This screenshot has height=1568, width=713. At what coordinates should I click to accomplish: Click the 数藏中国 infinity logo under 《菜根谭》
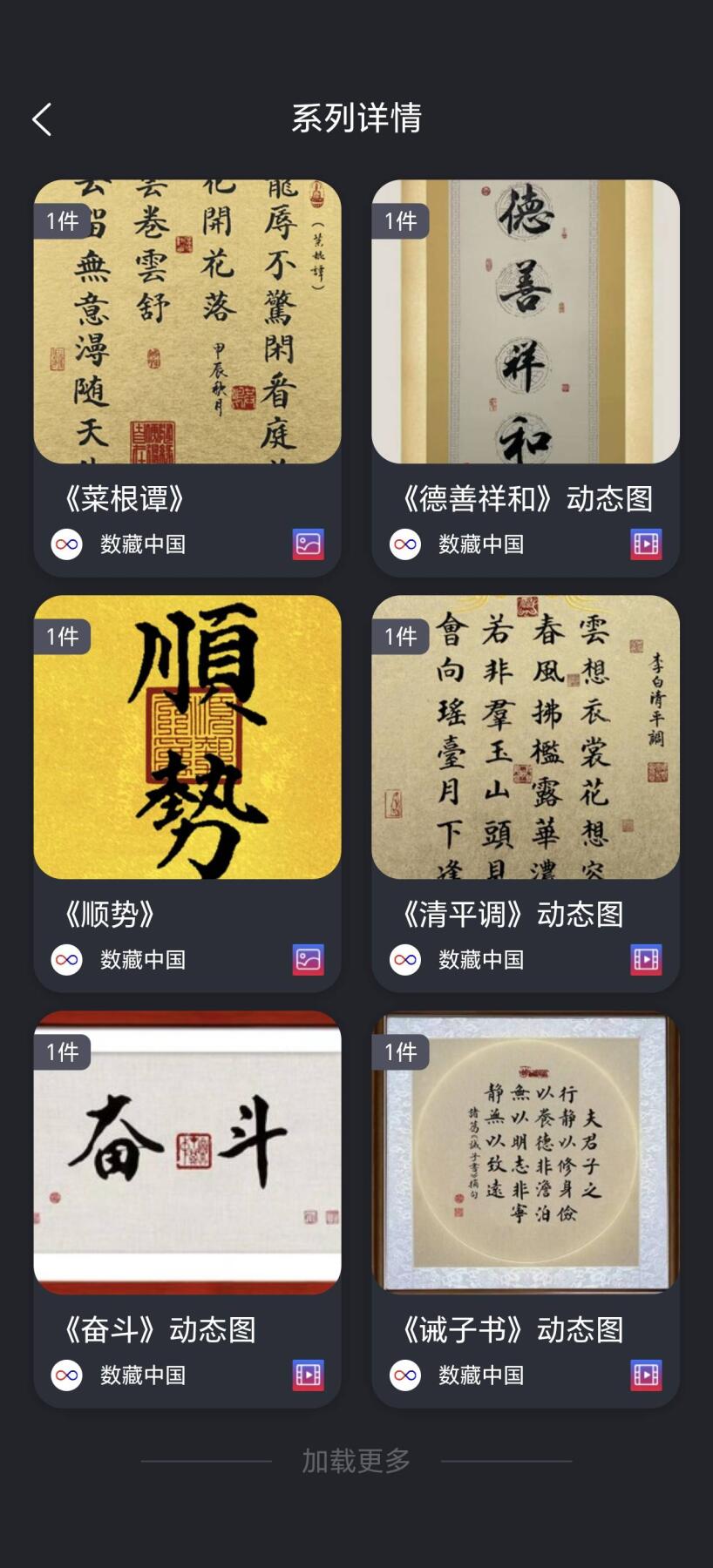tap(66, 544)
